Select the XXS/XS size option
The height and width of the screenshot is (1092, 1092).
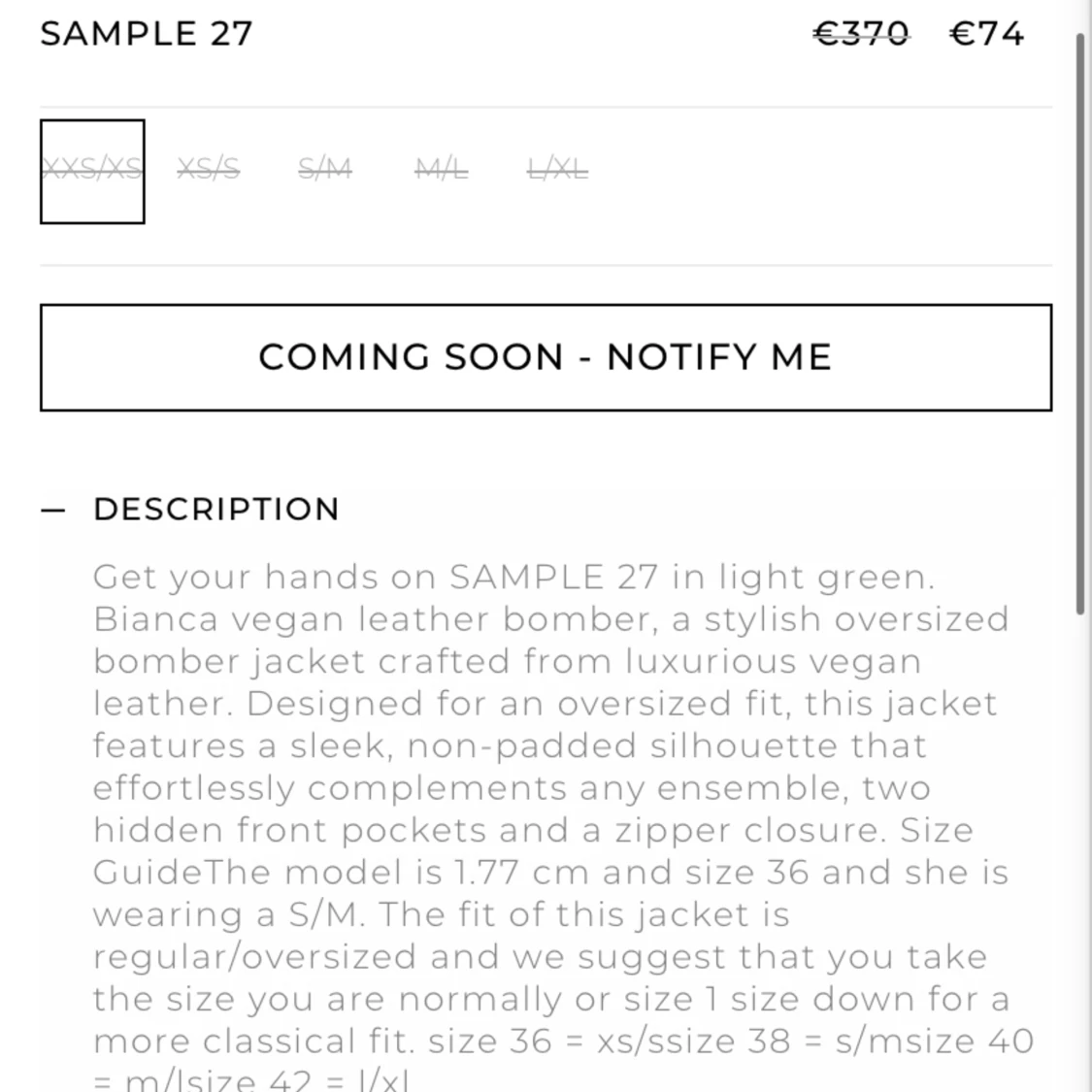pyautogui.click(x=92, y=171)
